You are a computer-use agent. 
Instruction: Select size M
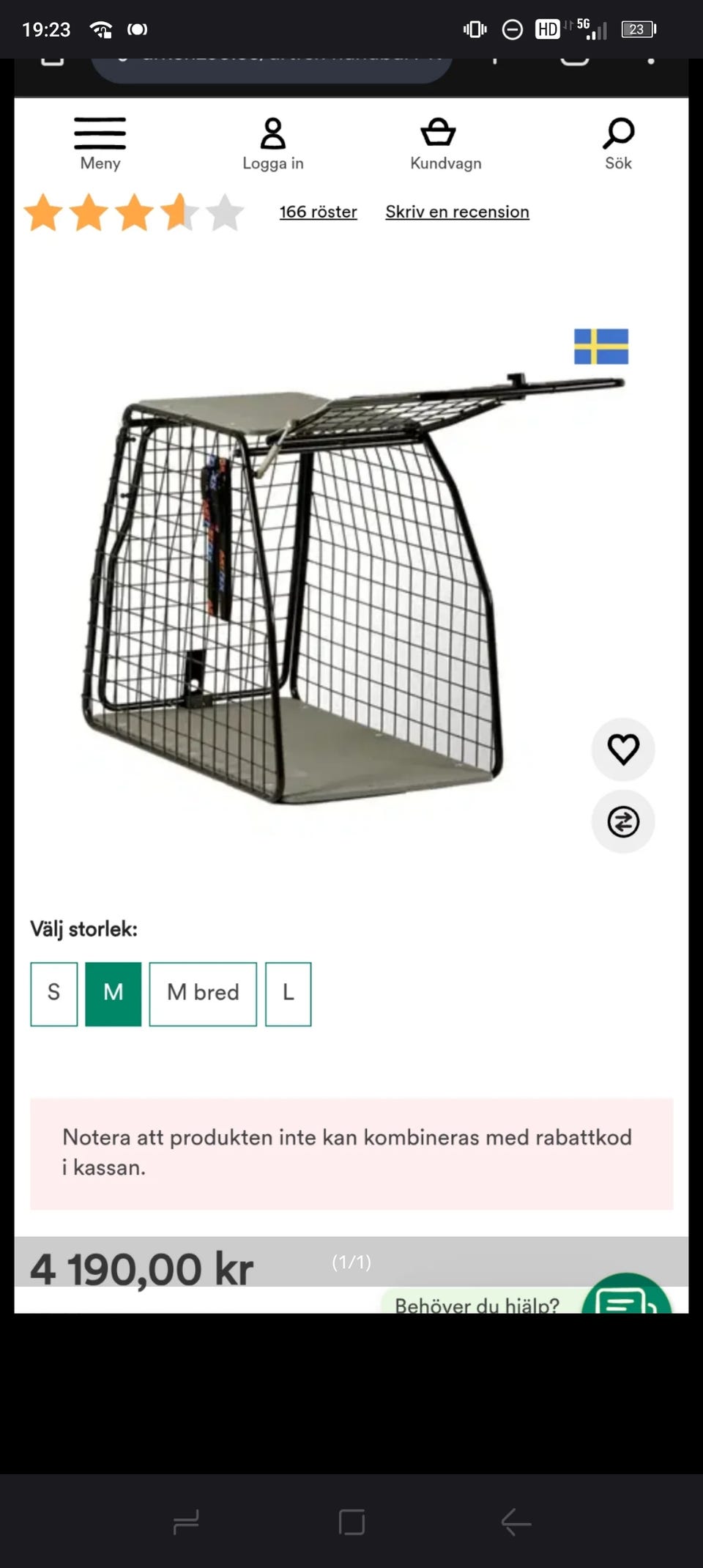click(x=114, y=994)
